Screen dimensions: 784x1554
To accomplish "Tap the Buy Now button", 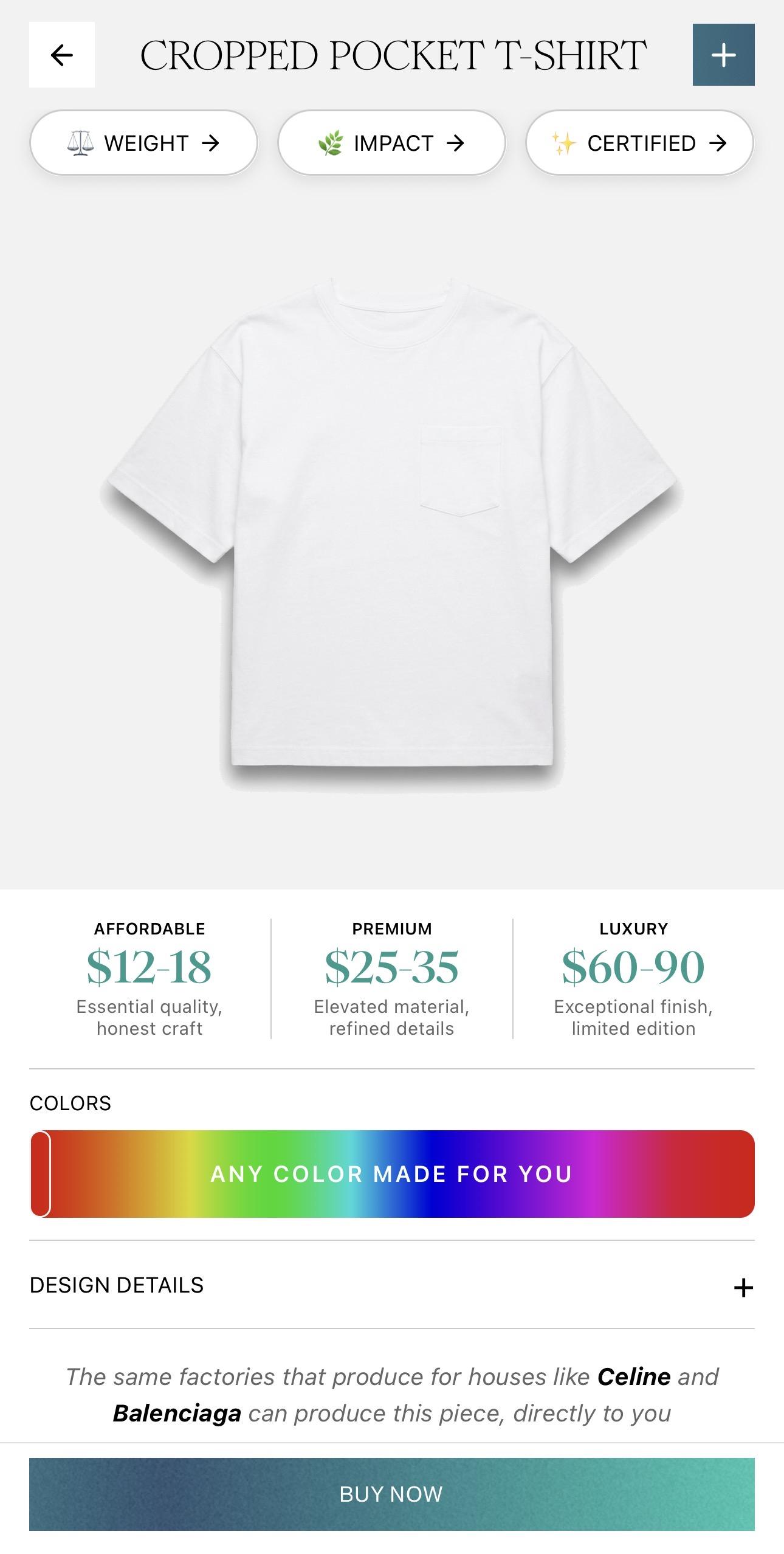I will (392, 1494).
